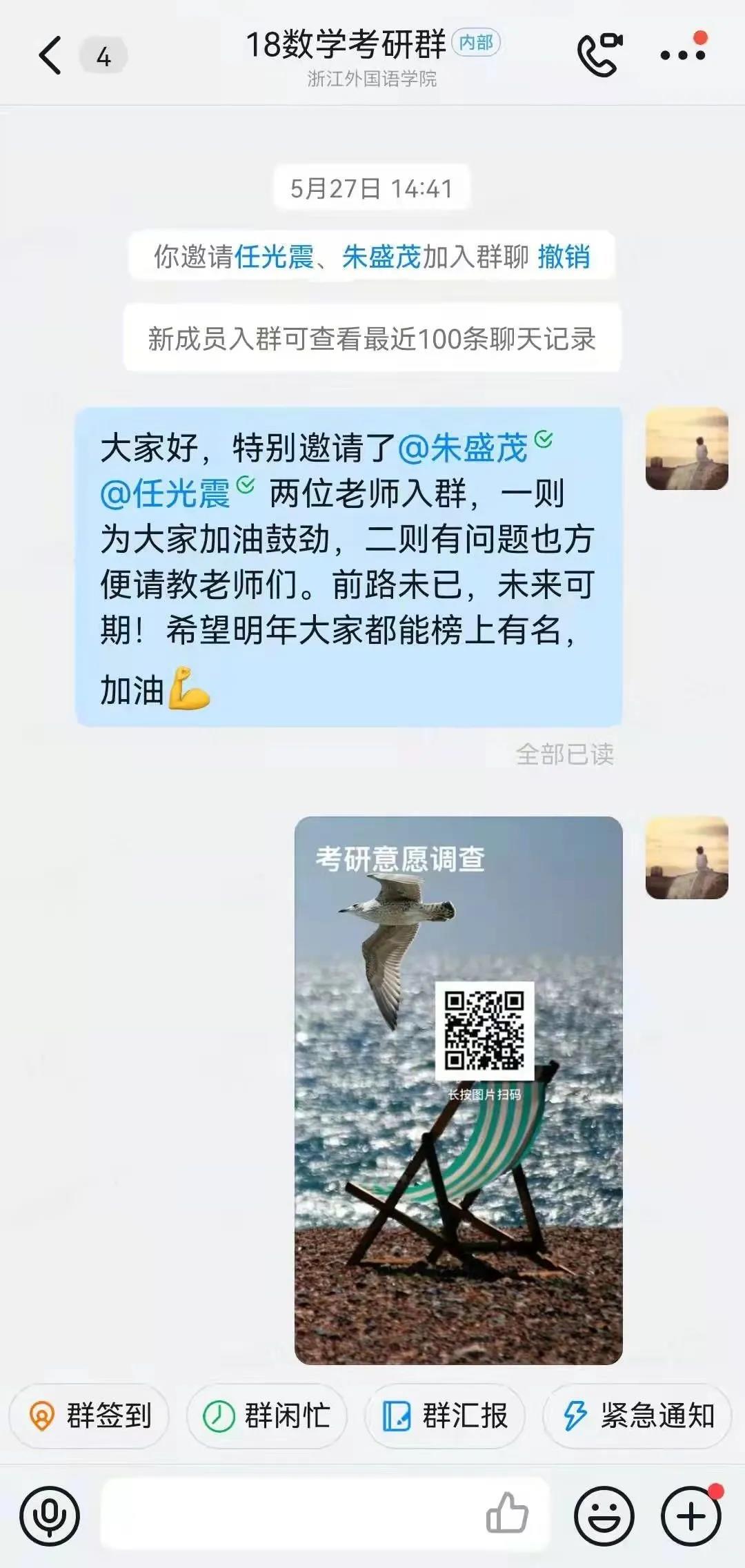Image resolution: width=745 pixels, height=1568 pixels.
Task: Focus the message text field
Action: [x=290, y=1516]
